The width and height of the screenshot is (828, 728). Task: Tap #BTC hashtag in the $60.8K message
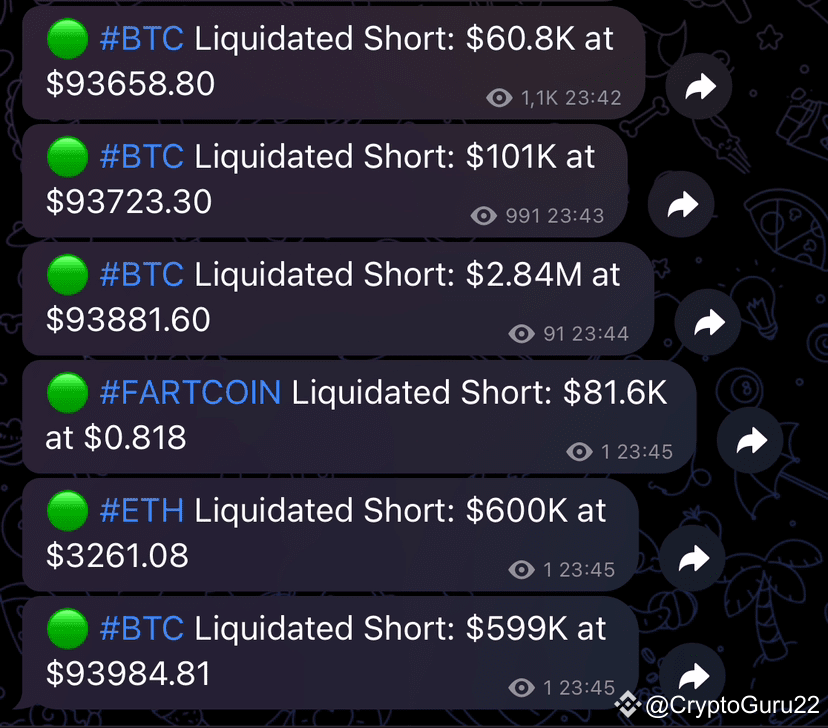[x=142, y=39]
